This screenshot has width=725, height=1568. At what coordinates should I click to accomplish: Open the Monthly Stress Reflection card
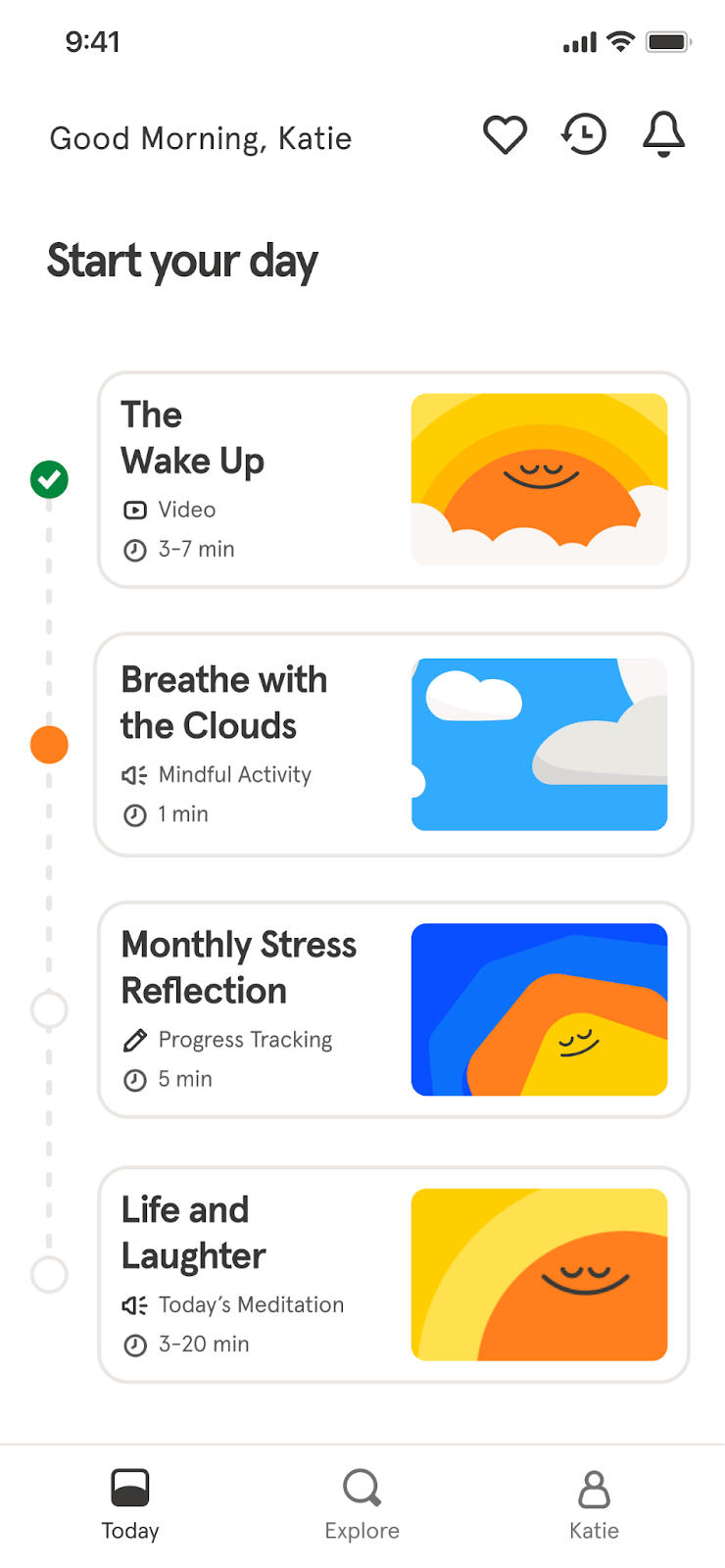394,1009
